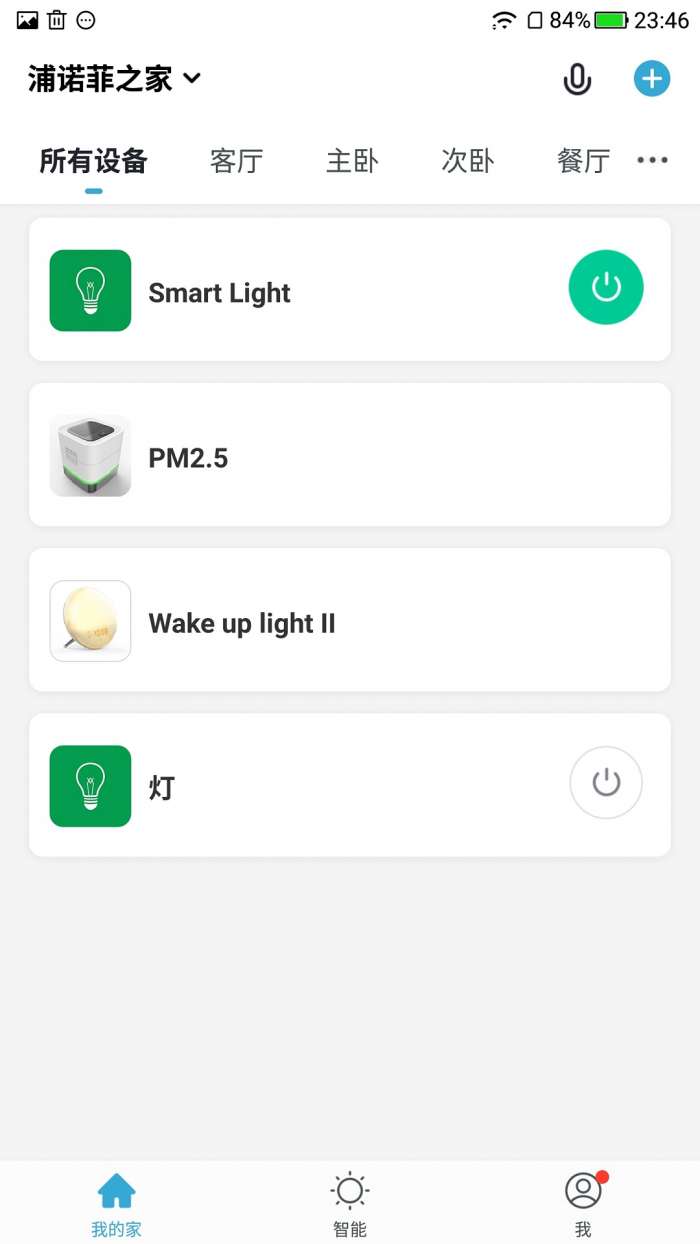
Task: Open the 浦诺菲之家 home dropdown
Action: (114, 79)
